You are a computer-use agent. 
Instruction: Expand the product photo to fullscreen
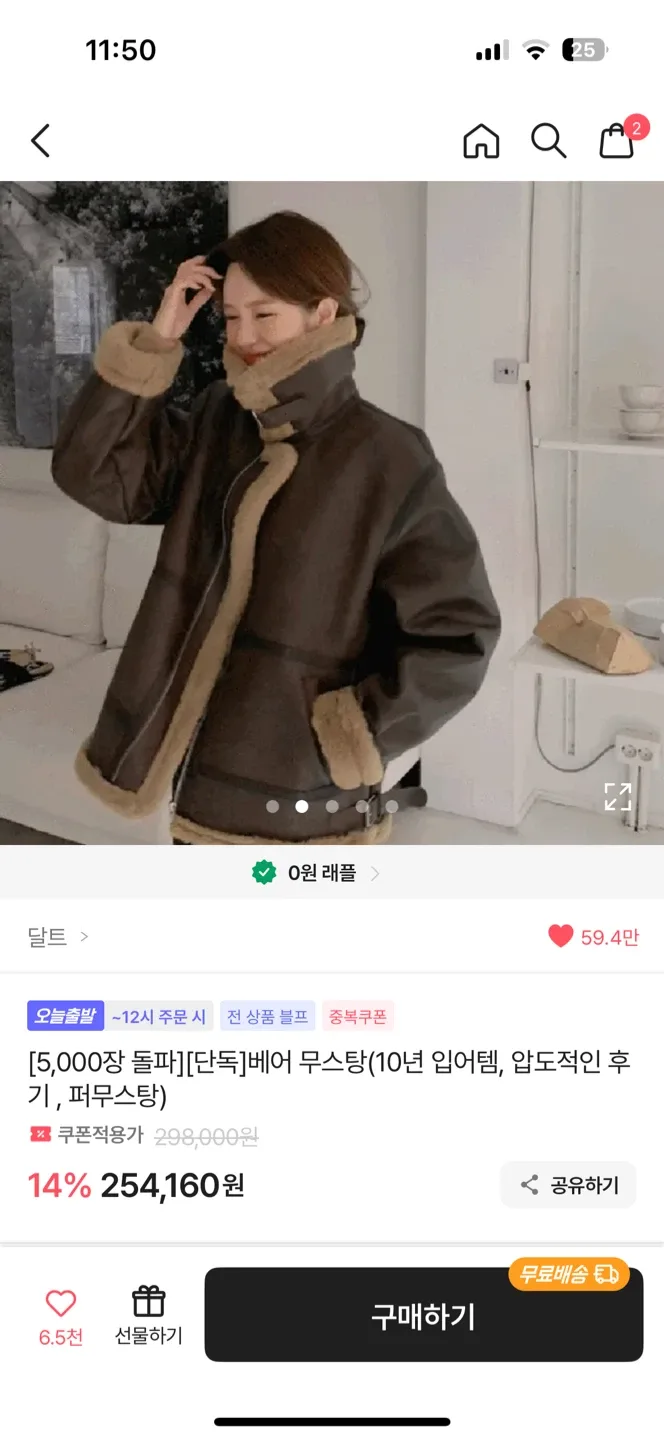click(x=618, y=797)
